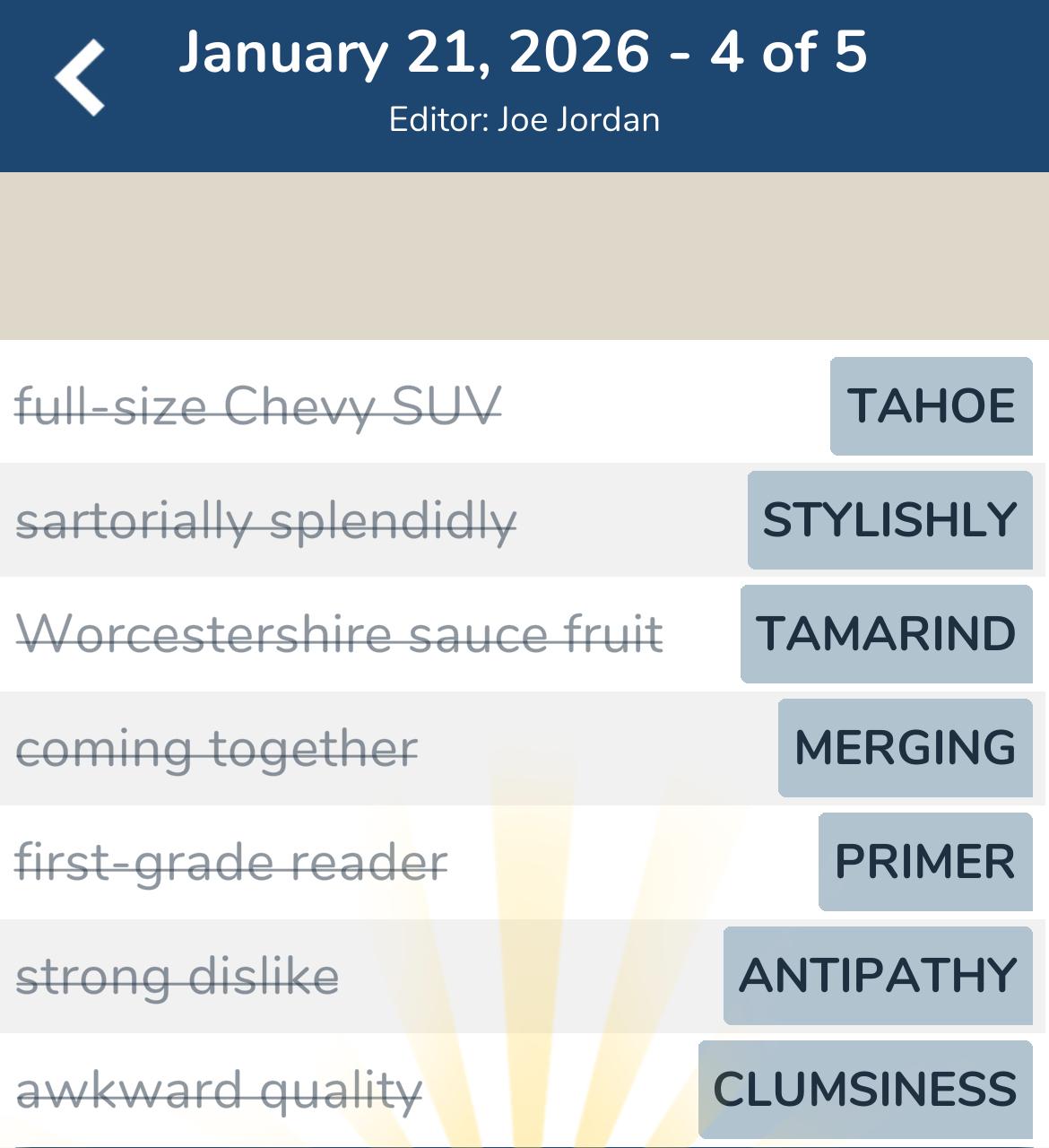Select the PRIMER answer tile
1049x1148 pixels.
point(926,861)
